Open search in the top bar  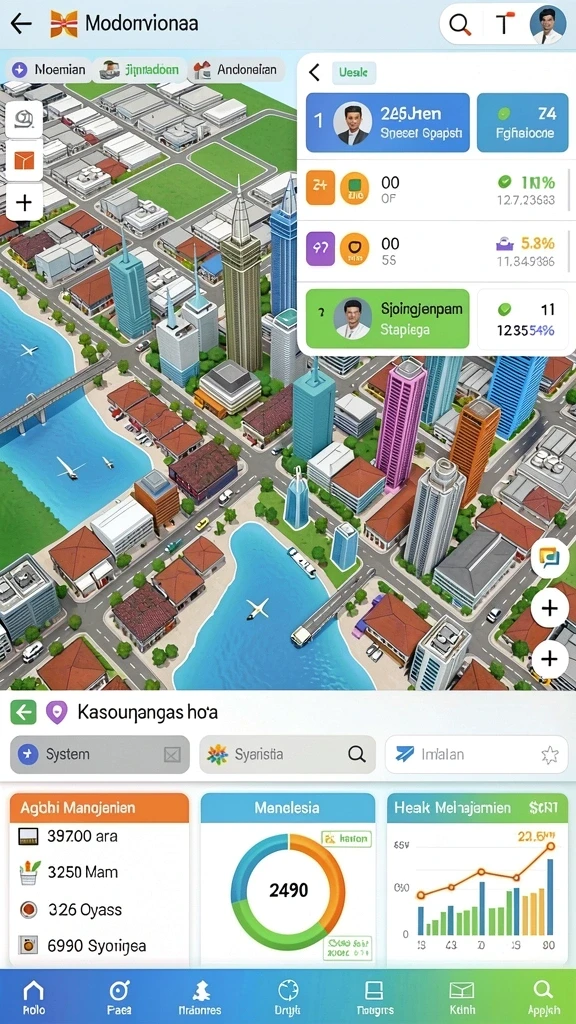(460, 25)
